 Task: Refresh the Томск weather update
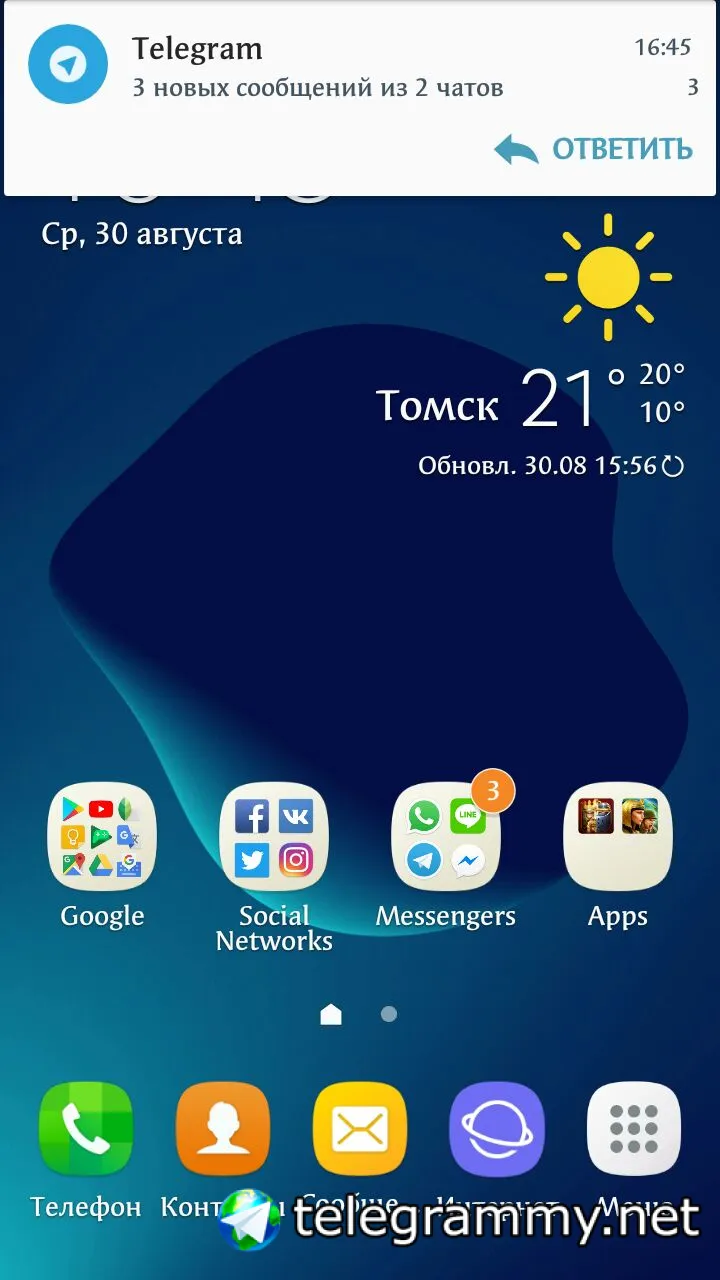[x=673, y=466]
